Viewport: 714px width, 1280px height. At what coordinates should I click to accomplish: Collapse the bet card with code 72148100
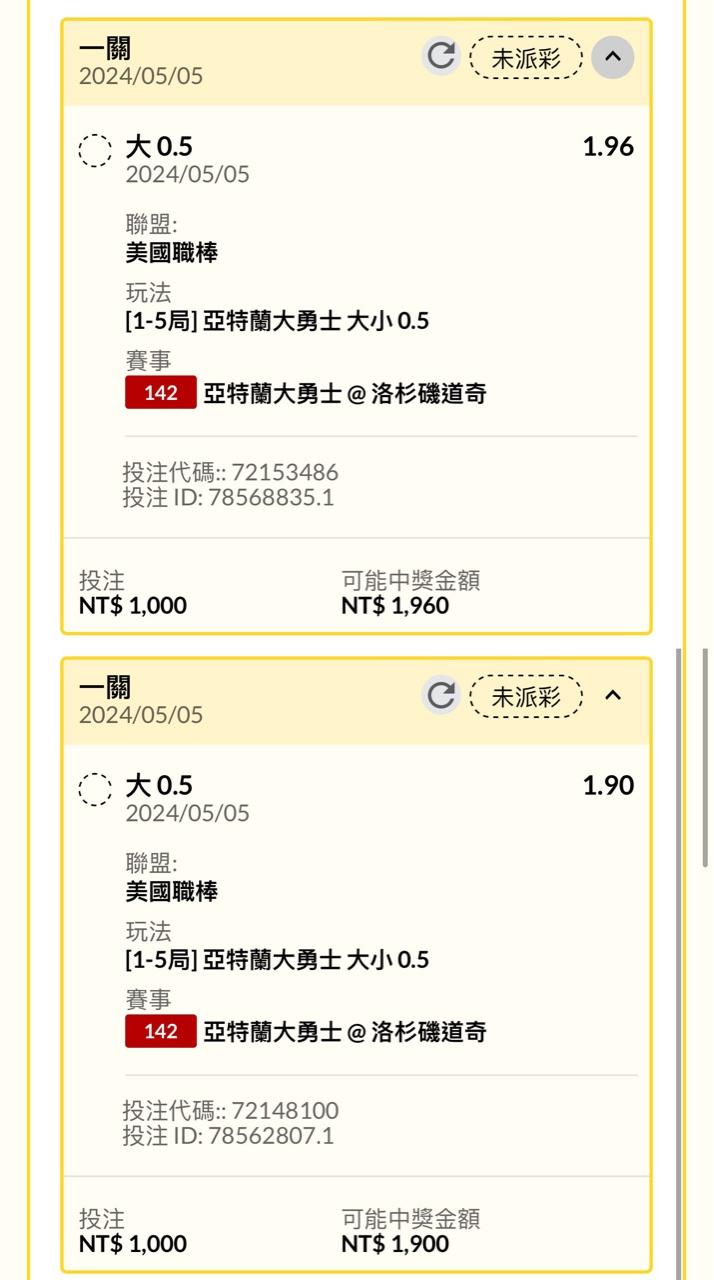click(613, 695)
